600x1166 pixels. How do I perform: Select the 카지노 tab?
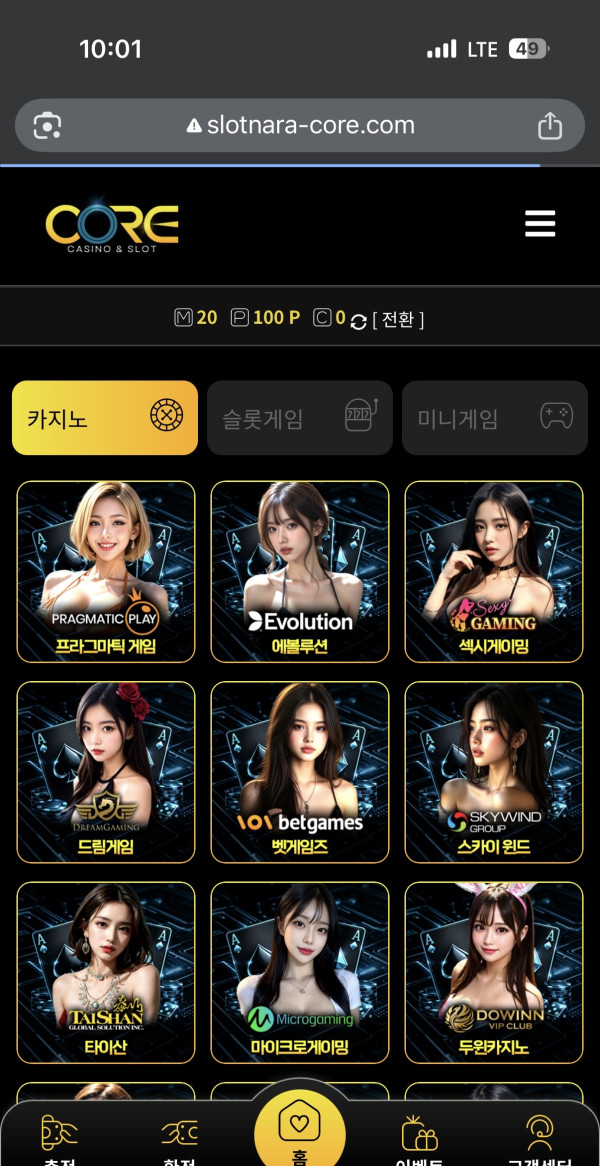tap(105, 418)
